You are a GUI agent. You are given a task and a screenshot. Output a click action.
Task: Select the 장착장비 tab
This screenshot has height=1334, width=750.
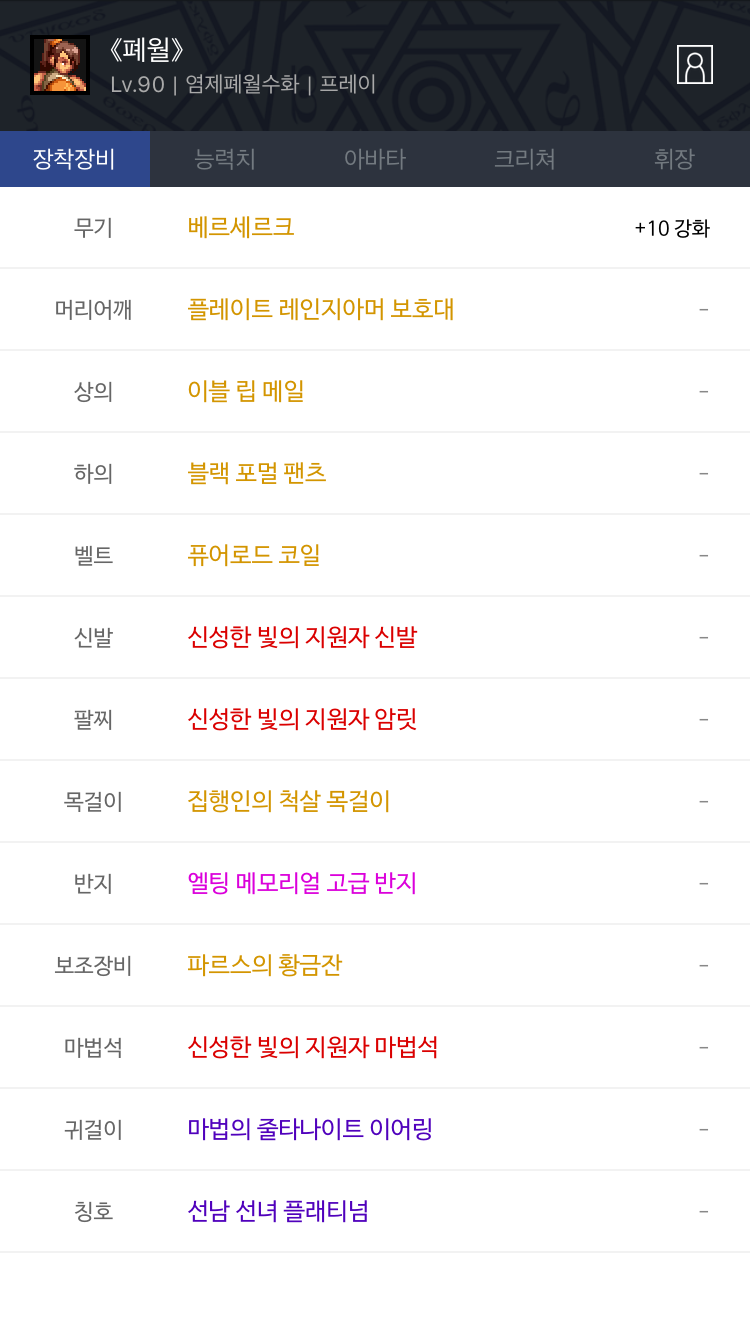click(x=75, y=159)
